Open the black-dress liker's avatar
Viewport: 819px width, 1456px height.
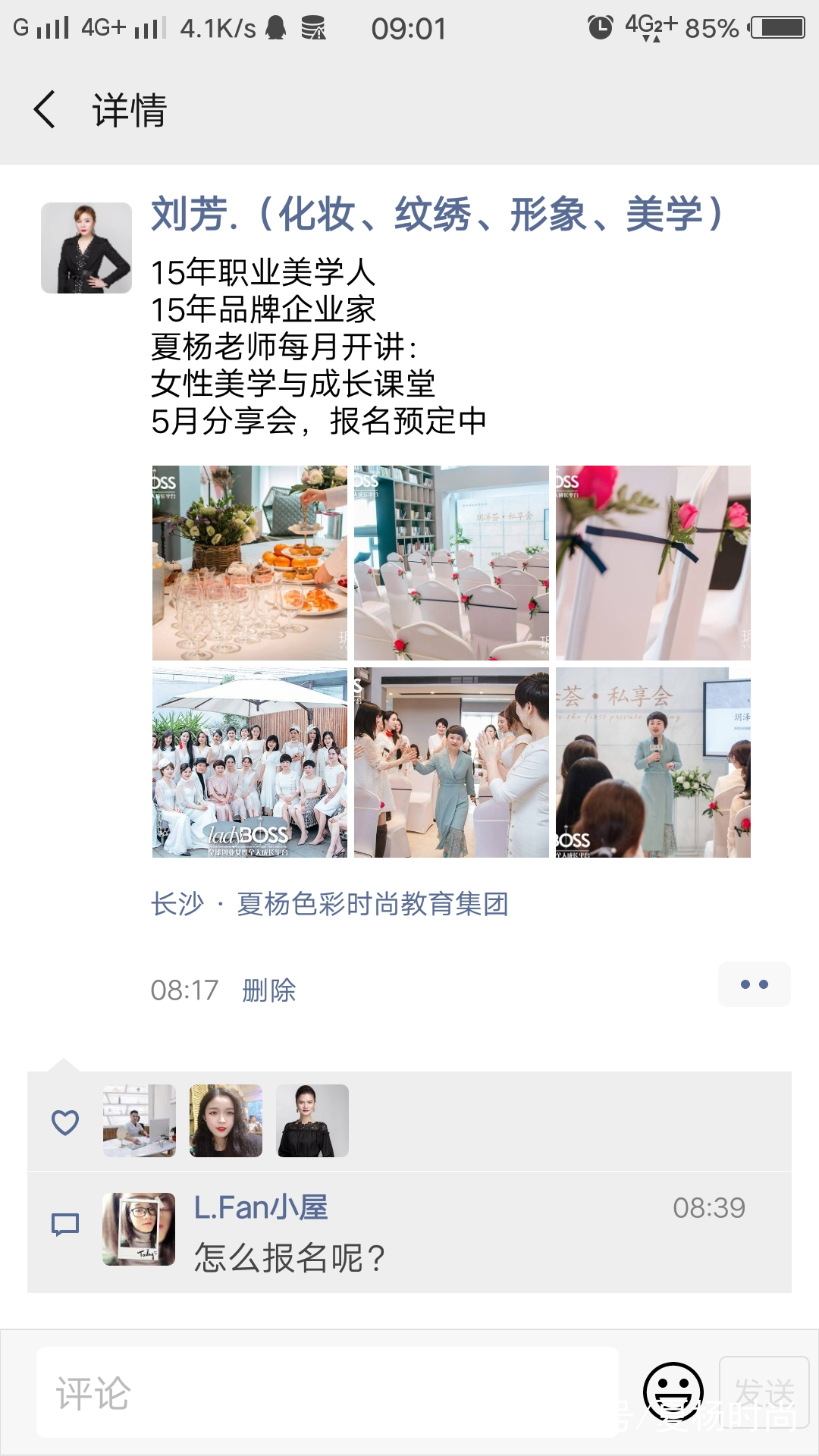(312, 1121)
